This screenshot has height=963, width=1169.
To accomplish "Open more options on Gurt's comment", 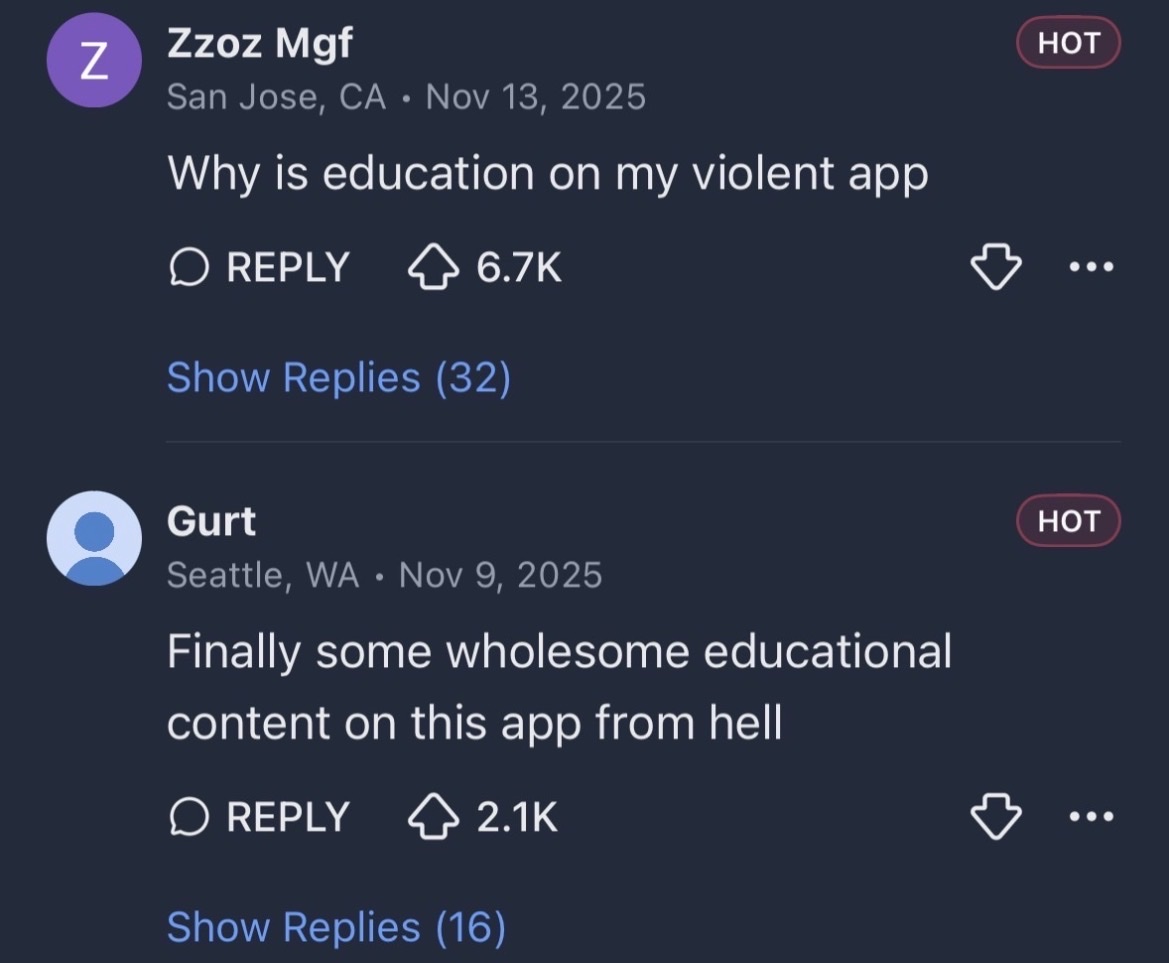I will pos(1089,818).
